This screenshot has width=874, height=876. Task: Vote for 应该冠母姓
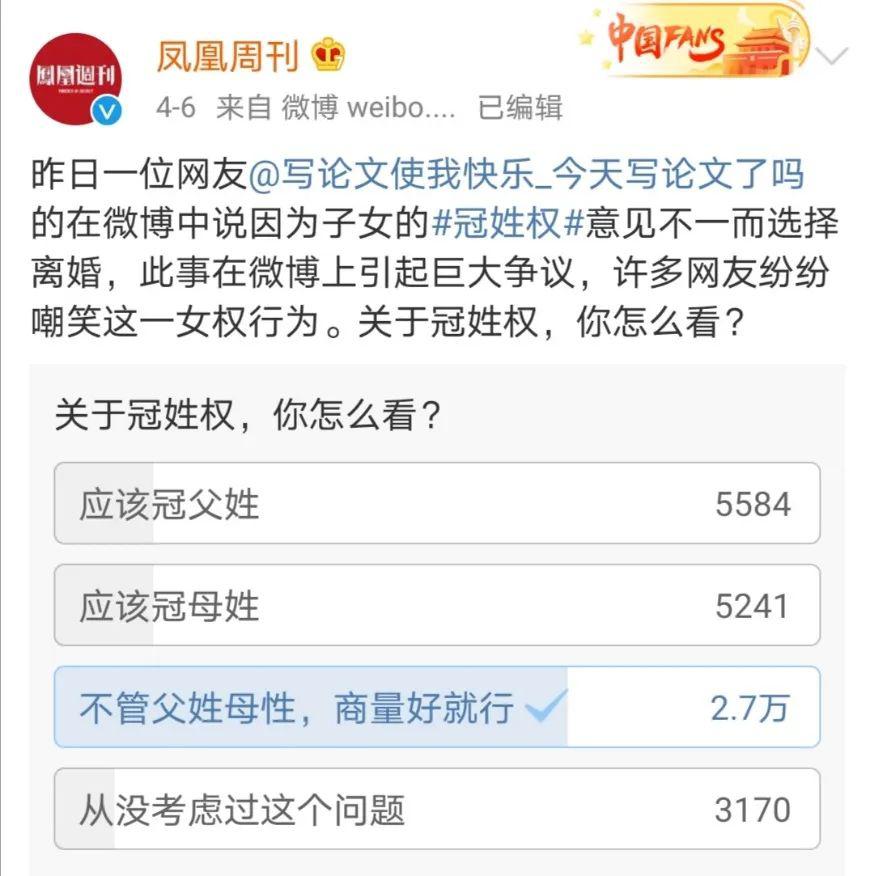click(x=436, y=606)
